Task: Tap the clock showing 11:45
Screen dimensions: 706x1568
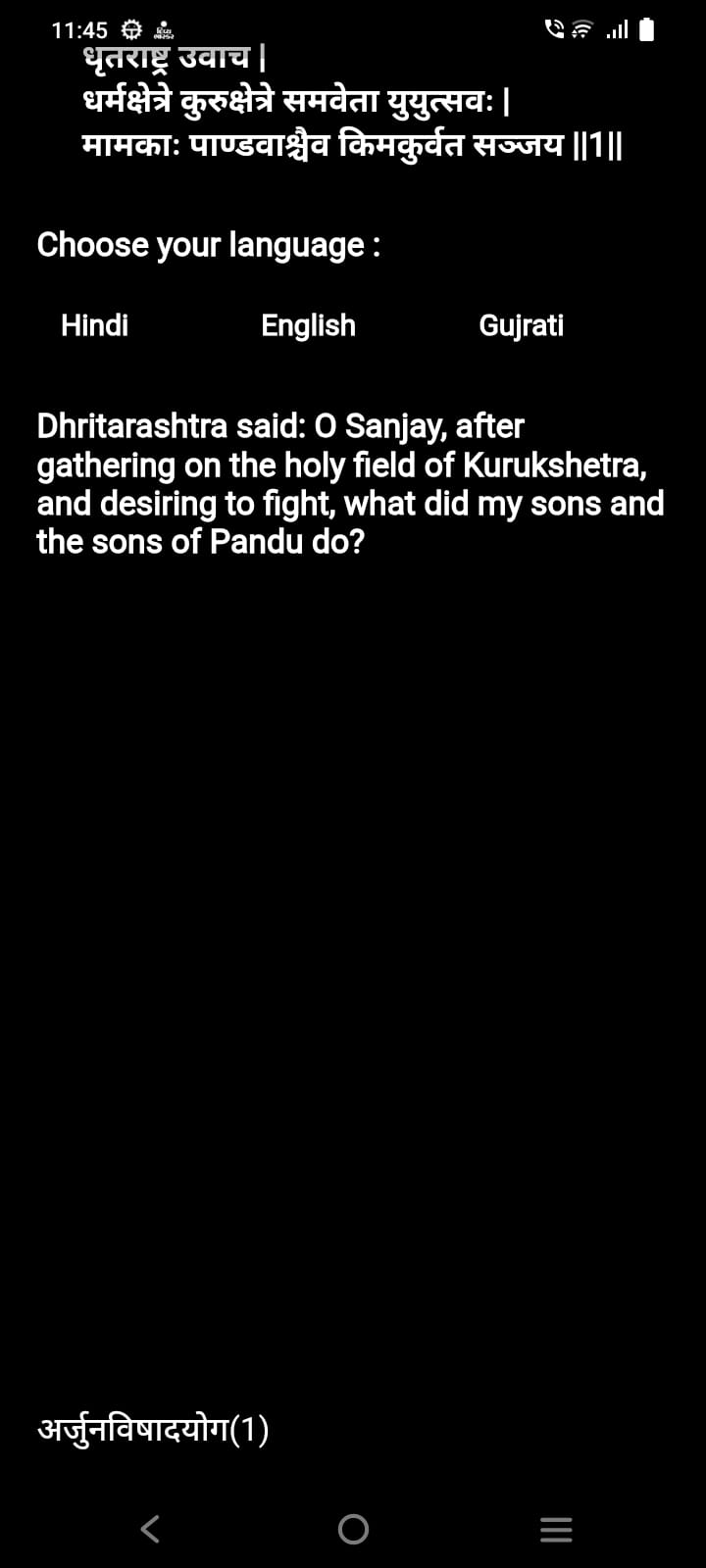Action: point(79,29)
